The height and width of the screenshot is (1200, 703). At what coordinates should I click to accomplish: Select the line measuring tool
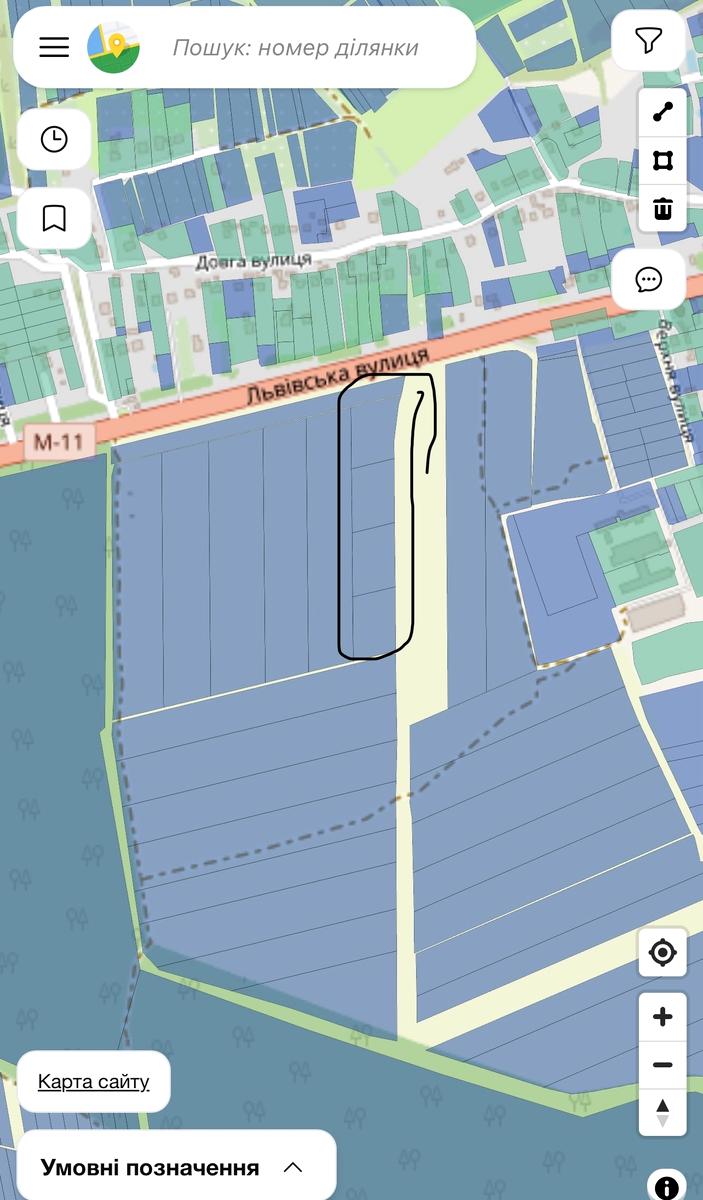[662, 112]
